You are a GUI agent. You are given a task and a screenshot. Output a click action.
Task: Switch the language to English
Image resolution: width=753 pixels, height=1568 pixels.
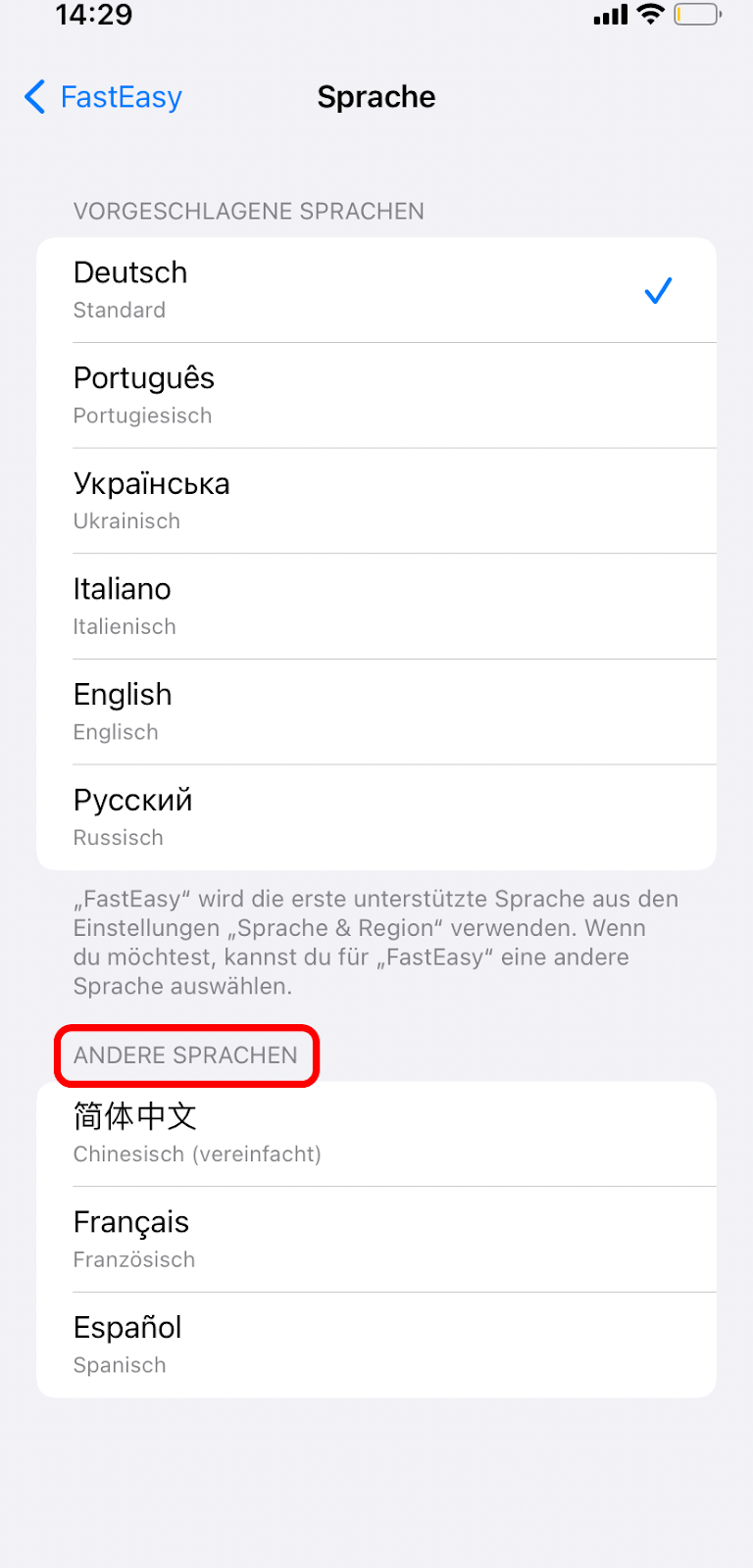point(376,712)
